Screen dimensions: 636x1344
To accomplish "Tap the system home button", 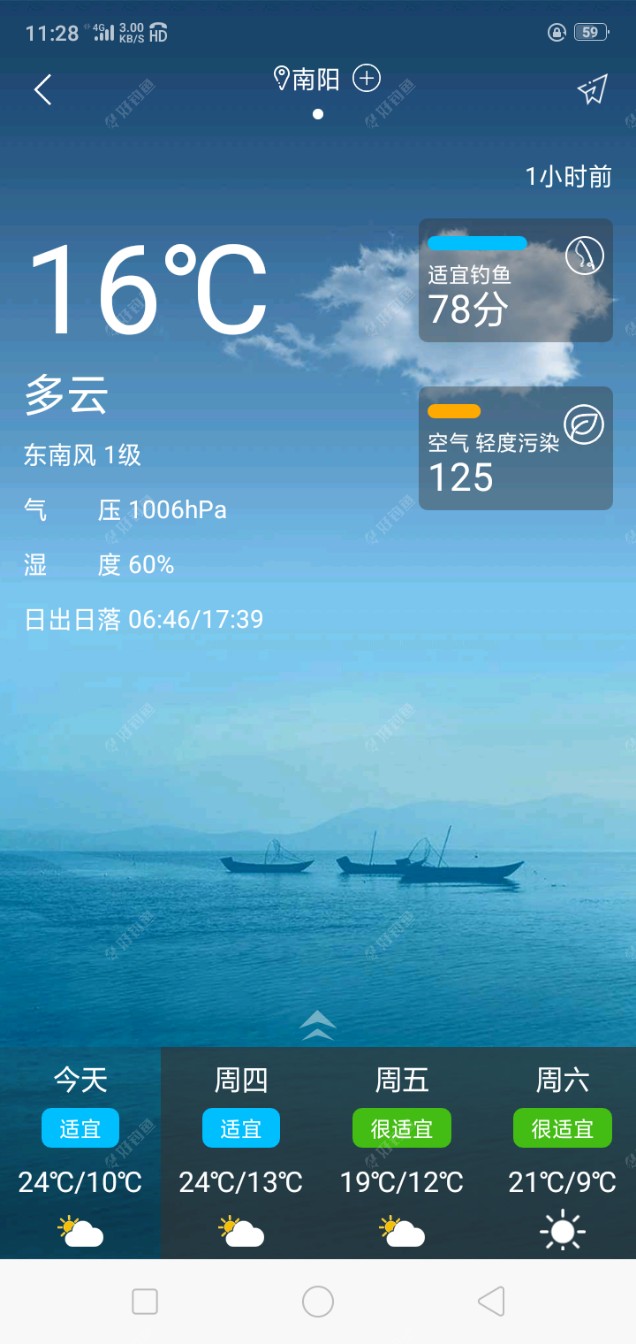I will point(318,1301).
